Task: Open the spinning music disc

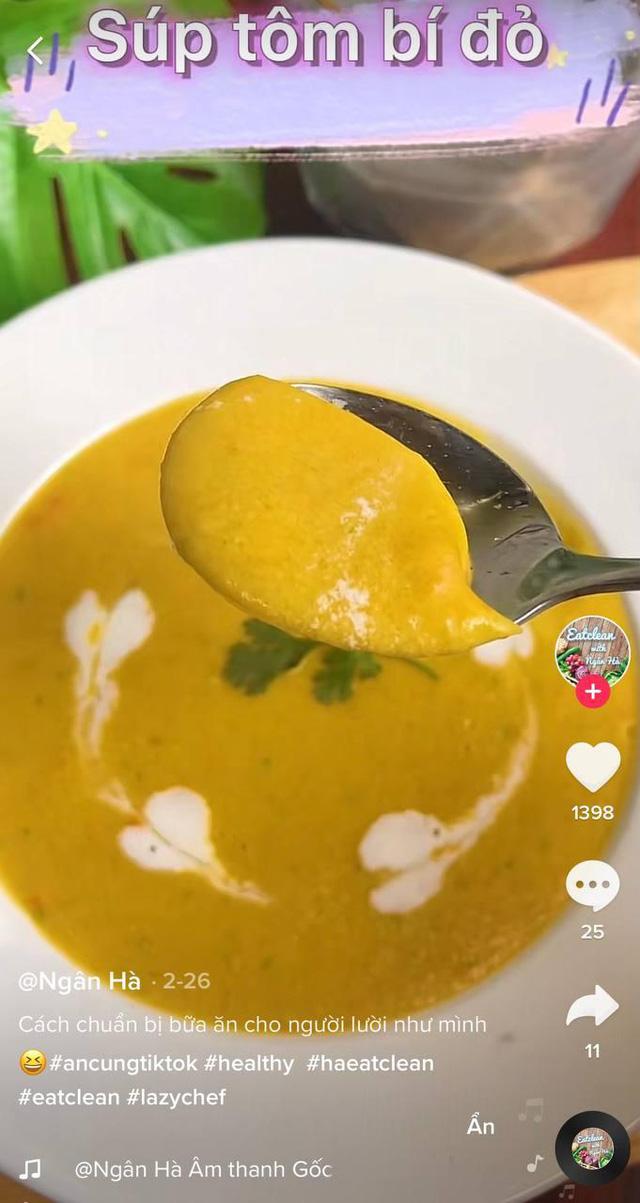Action: pos(592,1149)
